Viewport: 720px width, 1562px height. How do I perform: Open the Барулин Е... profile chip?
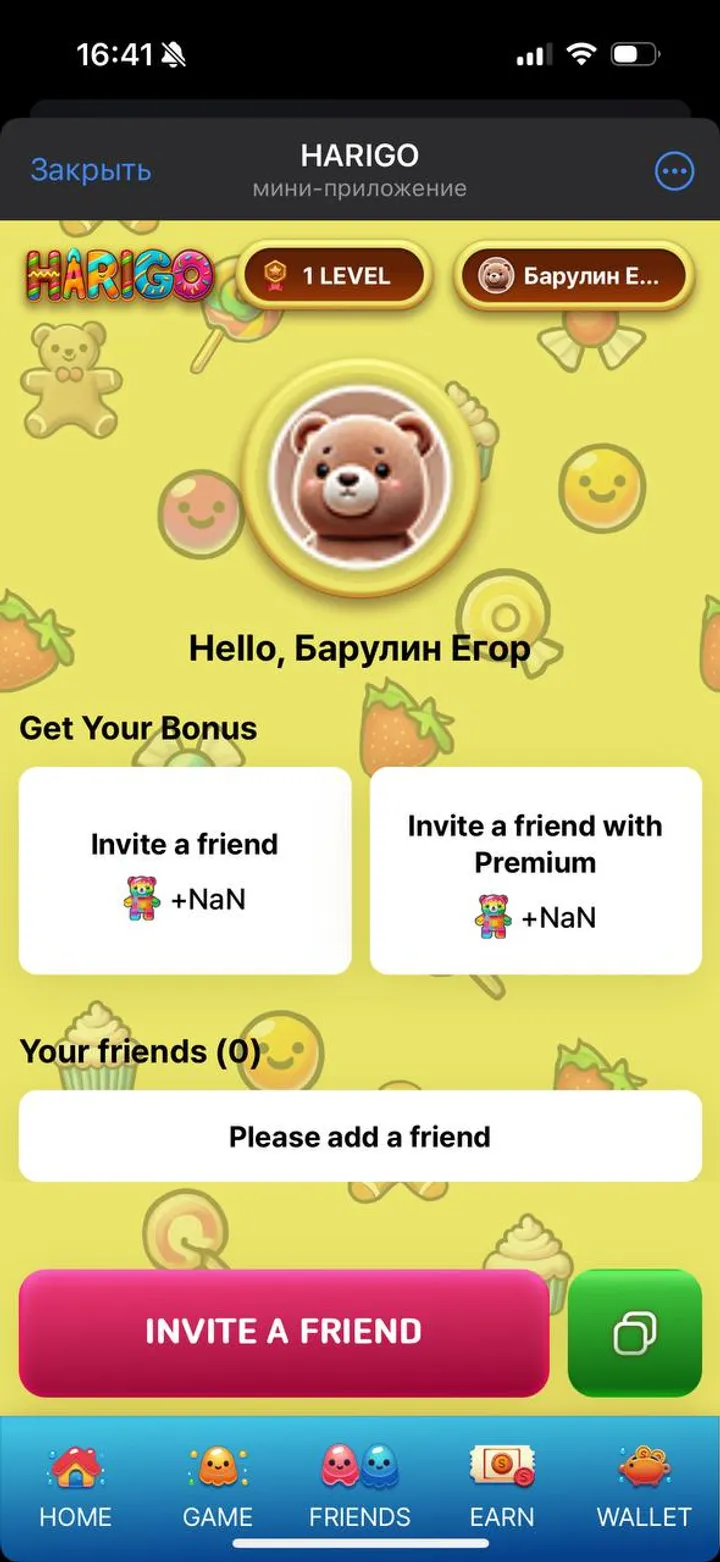[x=573, y=276]
